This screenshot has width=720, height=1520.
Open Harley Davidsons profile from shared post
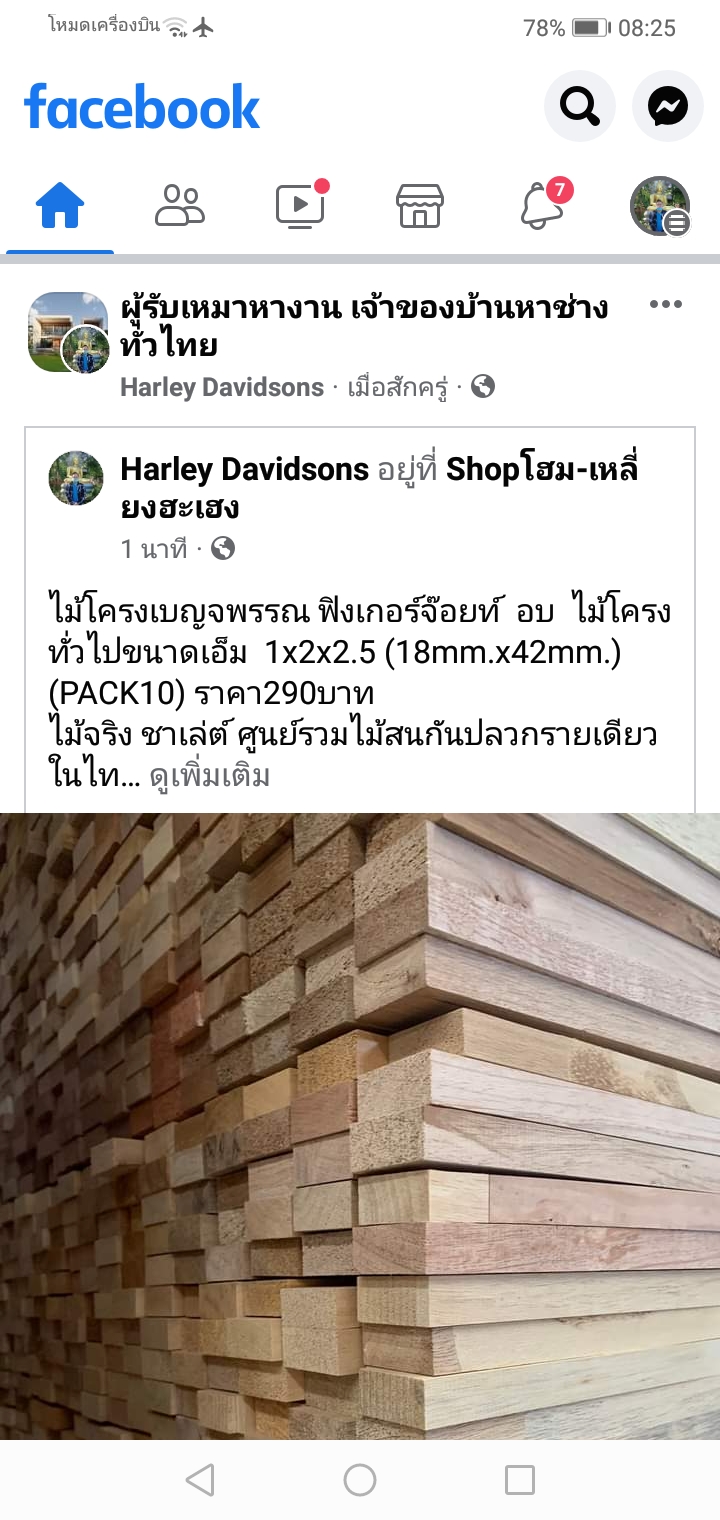click(244, 469)
